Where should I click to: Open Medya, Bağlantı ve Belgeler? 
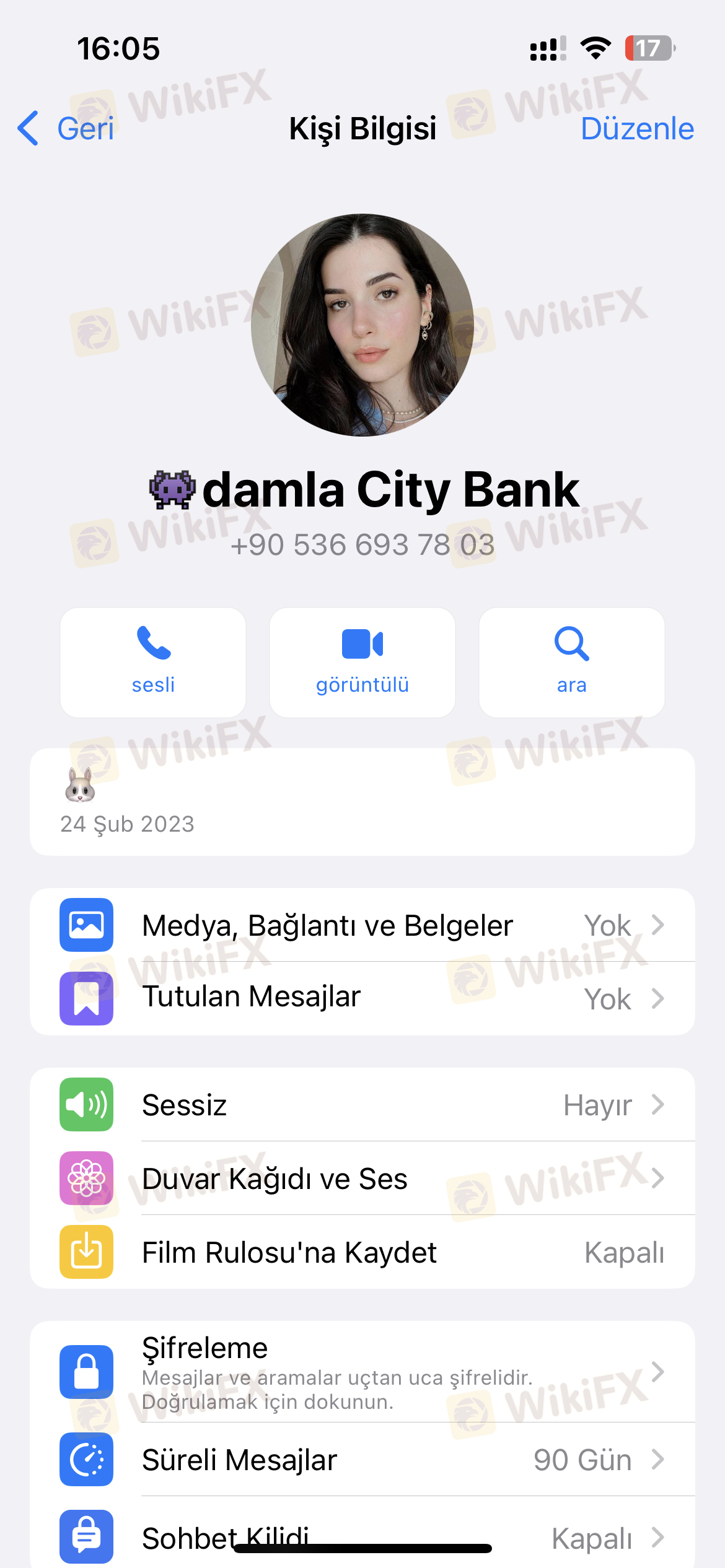coord(362,925)
